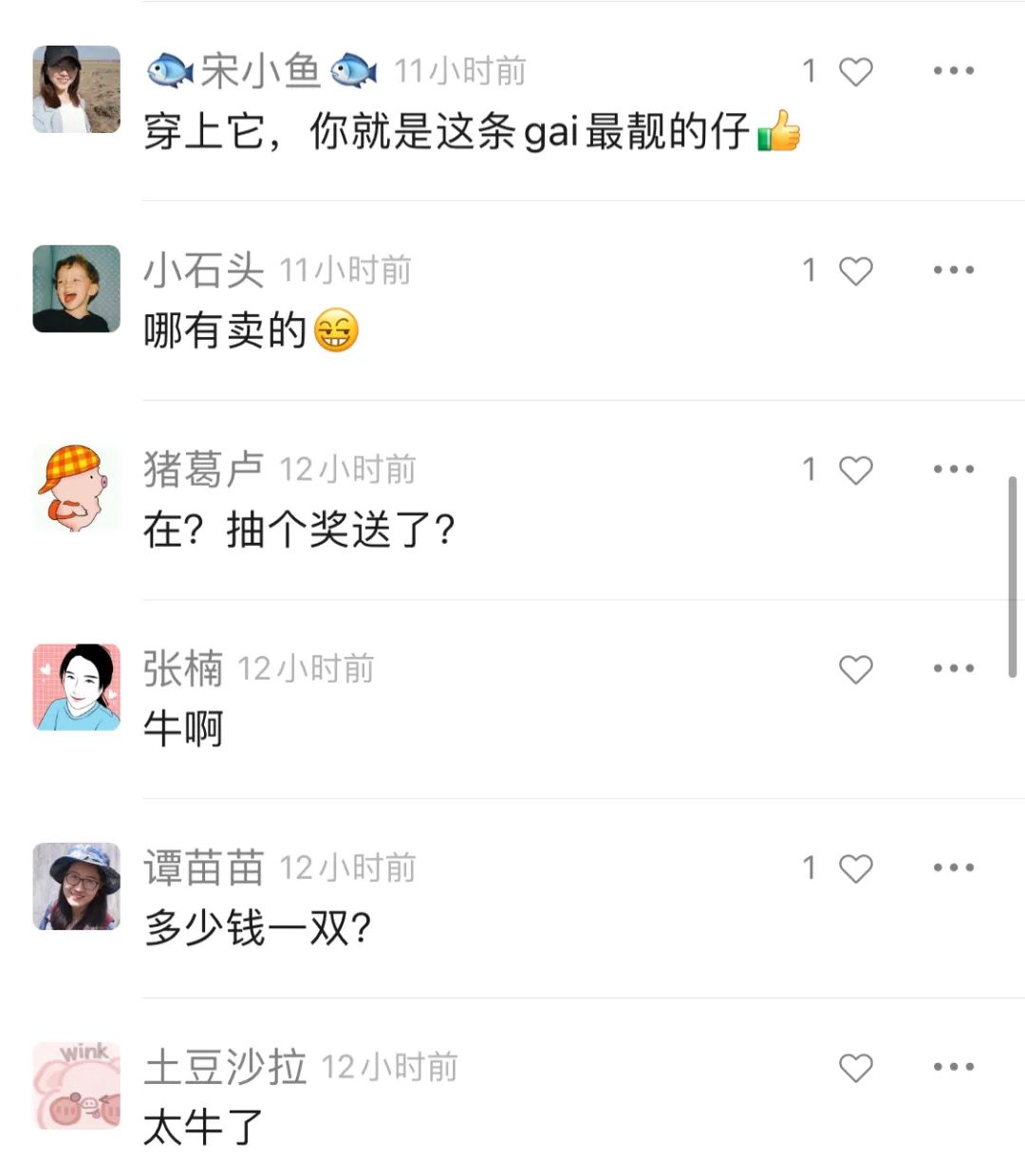
Task: Visit 猪葛卢's profile via the avatar
Action: (x=77, y=488)
